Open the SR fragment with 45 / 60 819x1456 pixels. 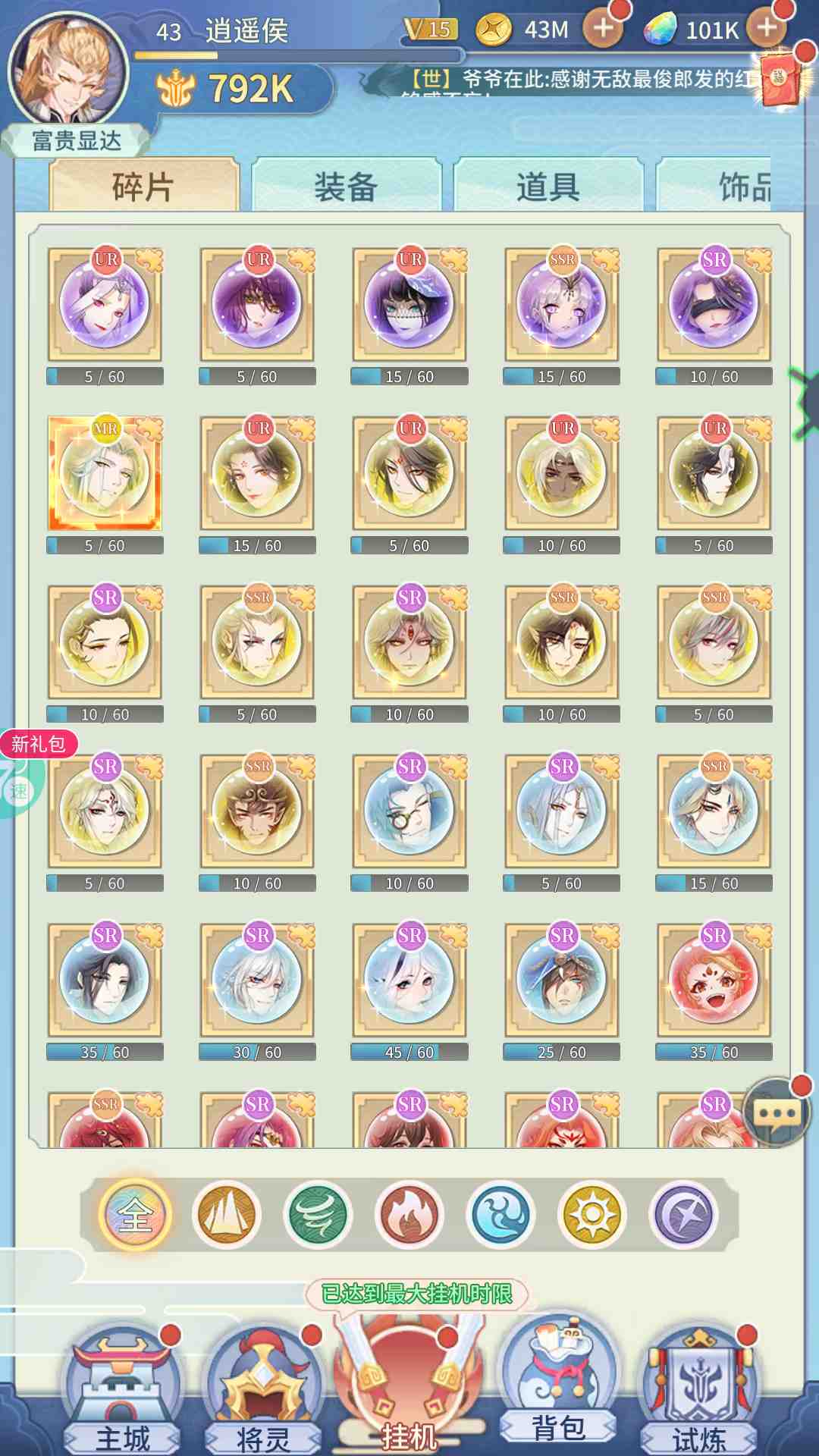pyautogui.click(x=409, y=980)
